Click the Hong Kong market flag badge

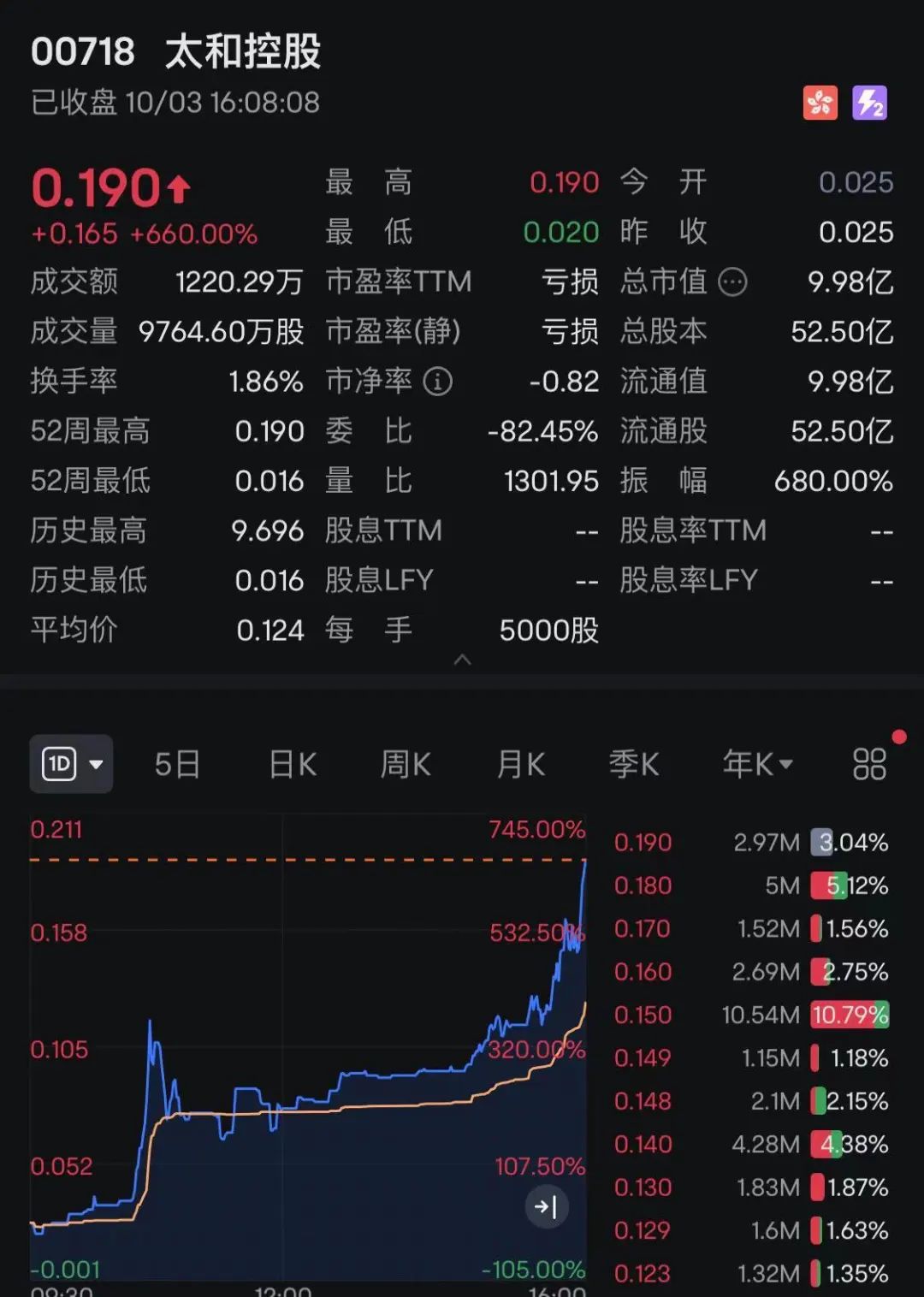pos(822,102)
